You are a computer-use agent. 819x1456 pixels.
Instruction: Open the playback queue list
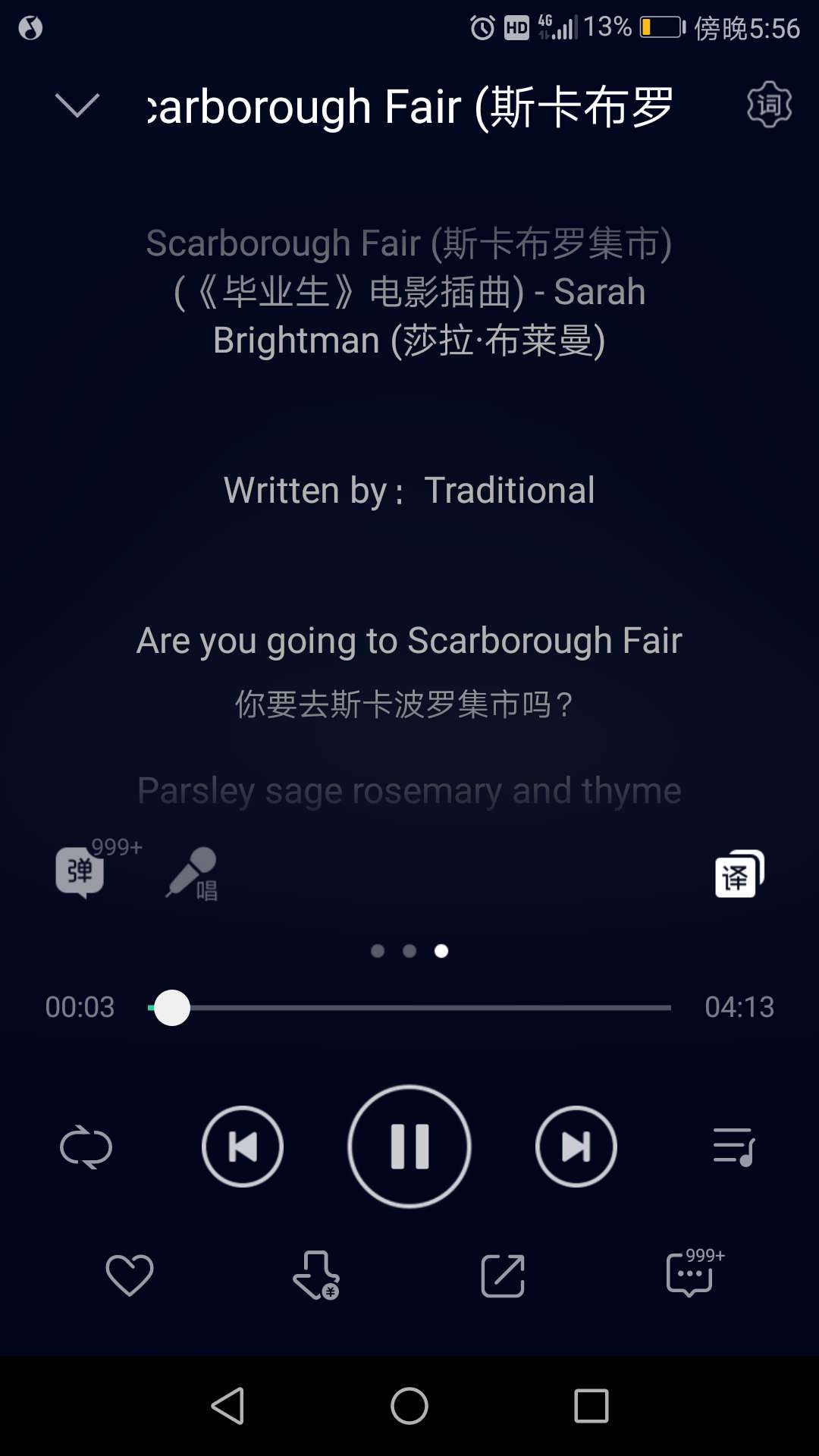pos(734,1147)
